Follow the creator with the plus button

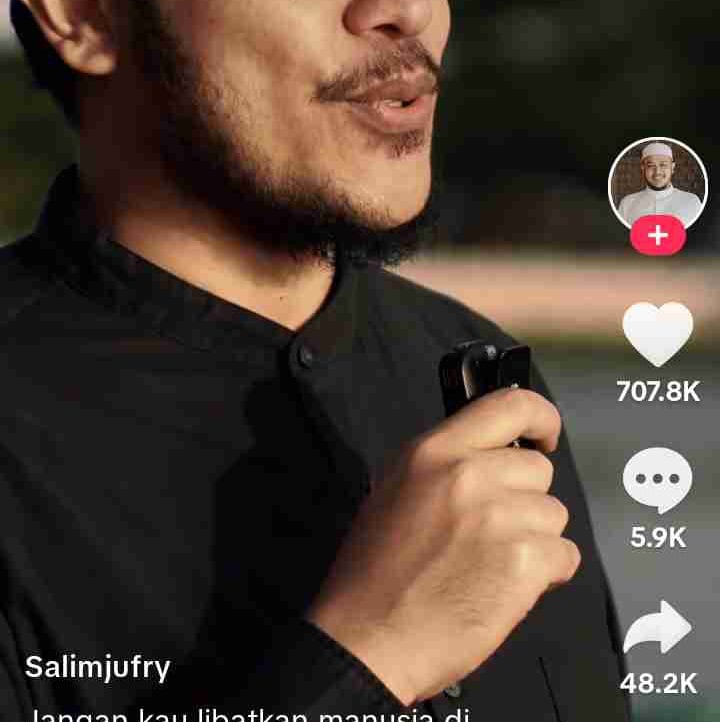coord(657,236)
